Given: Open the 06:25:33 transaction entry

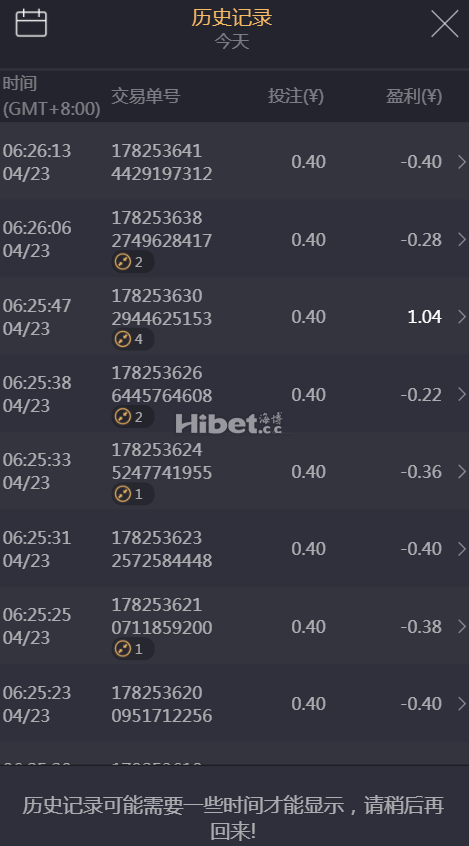Looking at the screenshot, I should coord(234,471).
